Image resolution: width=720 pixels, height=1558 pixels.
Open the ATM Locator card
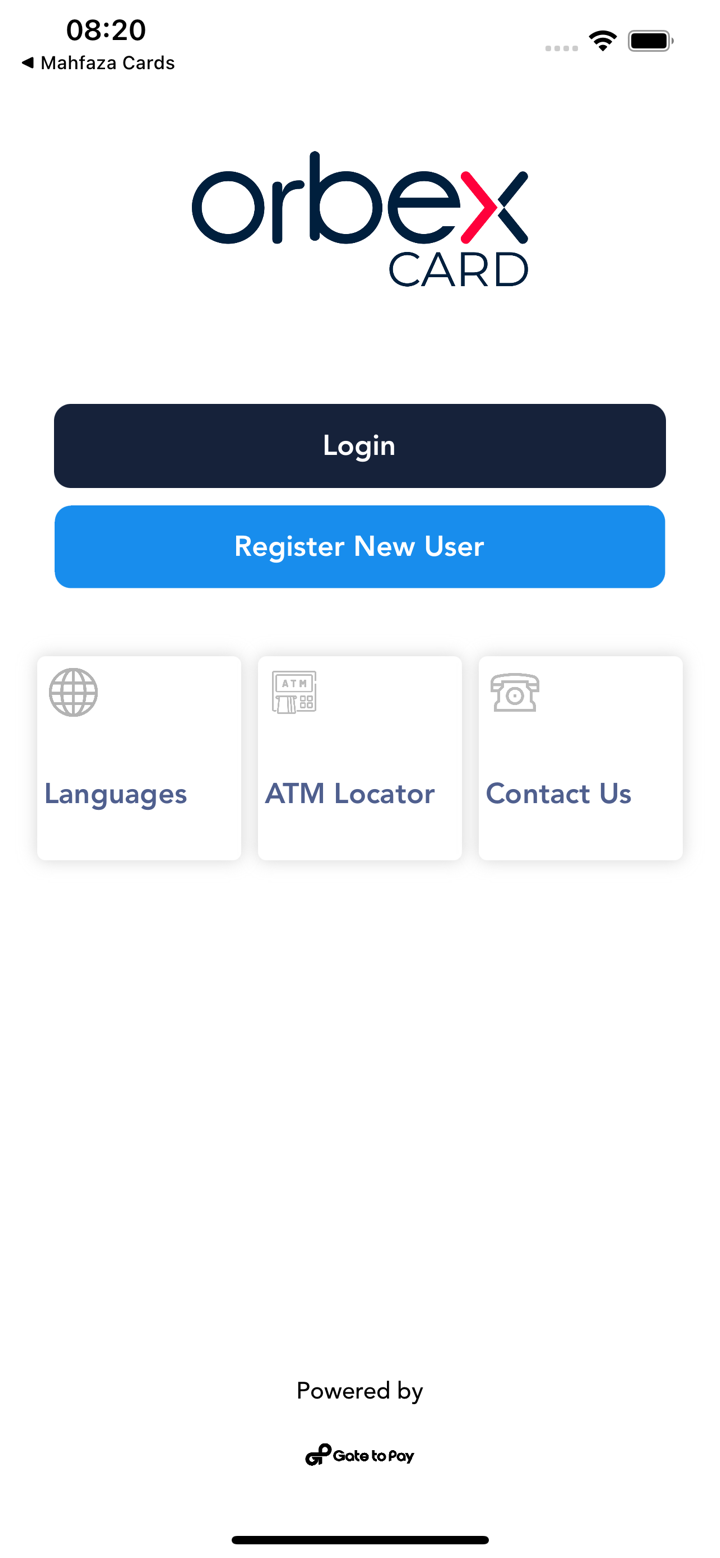tap(360, 758)
